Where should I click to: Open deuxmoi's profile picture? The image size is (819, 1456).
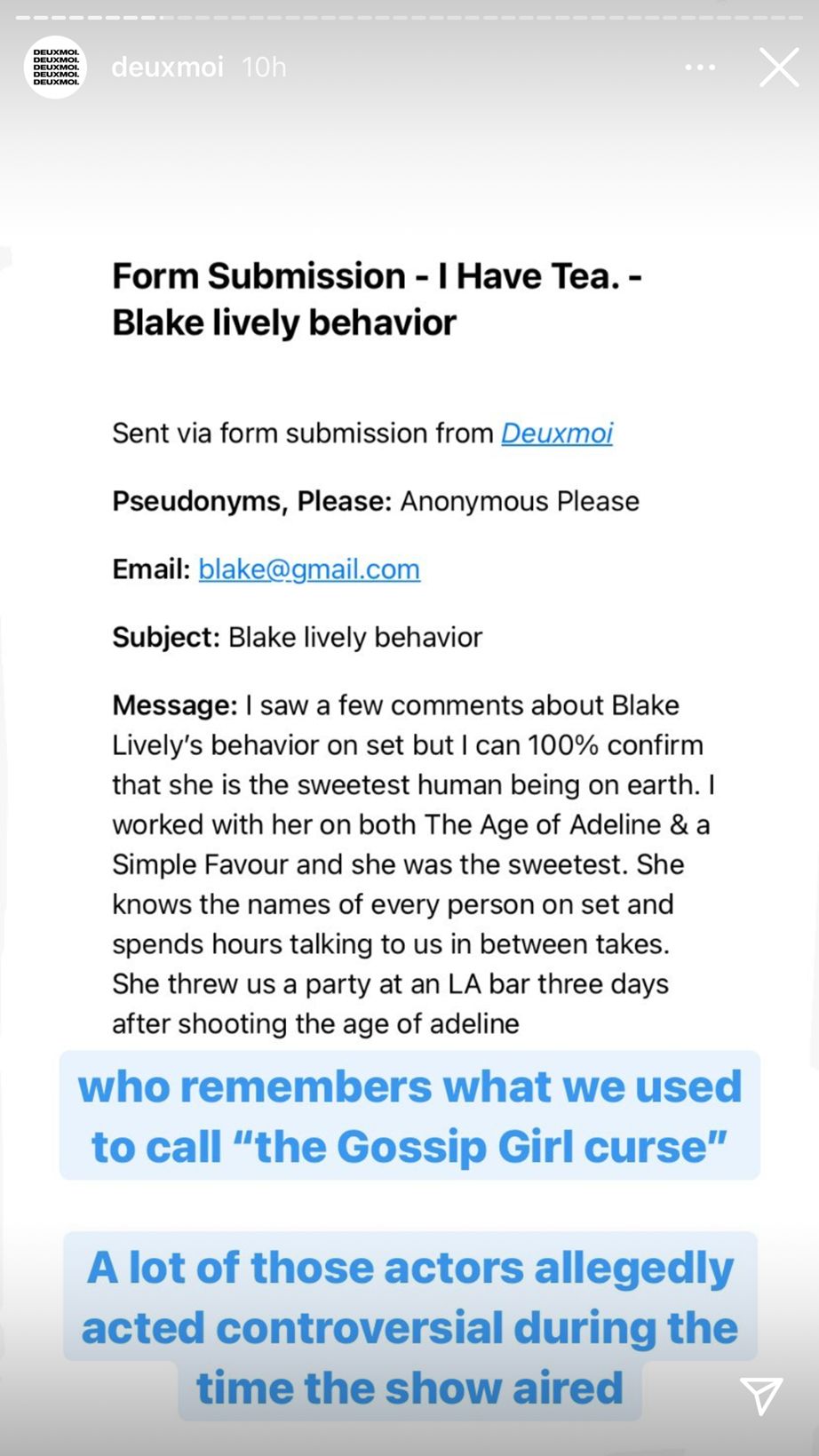coord(55,68)
